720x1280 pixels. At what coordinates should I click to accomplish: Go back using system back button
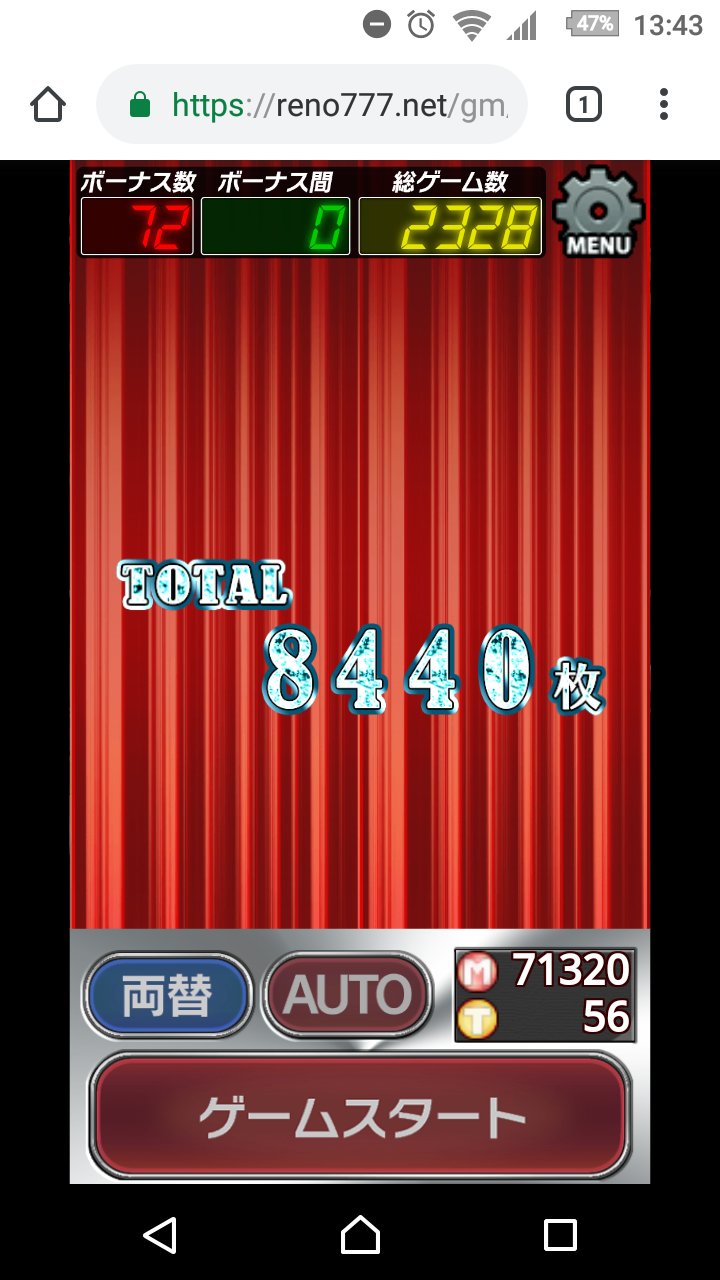point(160,1235)
